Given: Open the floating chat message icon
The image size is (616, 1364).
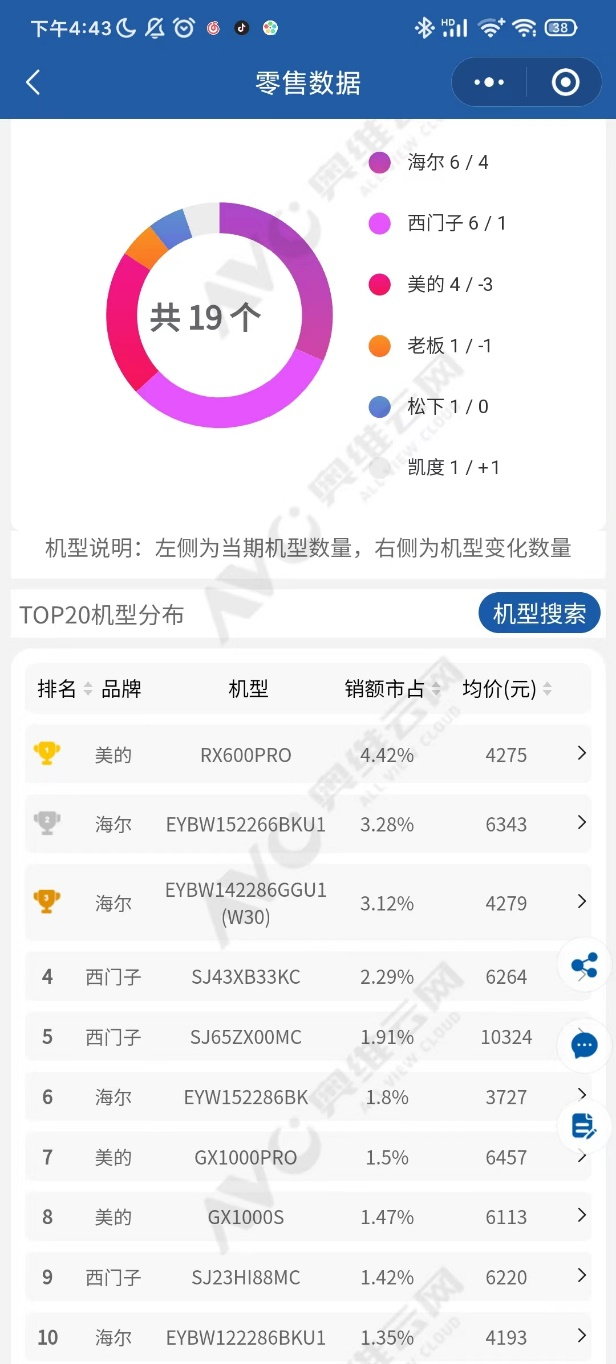Looking at the screenshot, I should 584,1046.
